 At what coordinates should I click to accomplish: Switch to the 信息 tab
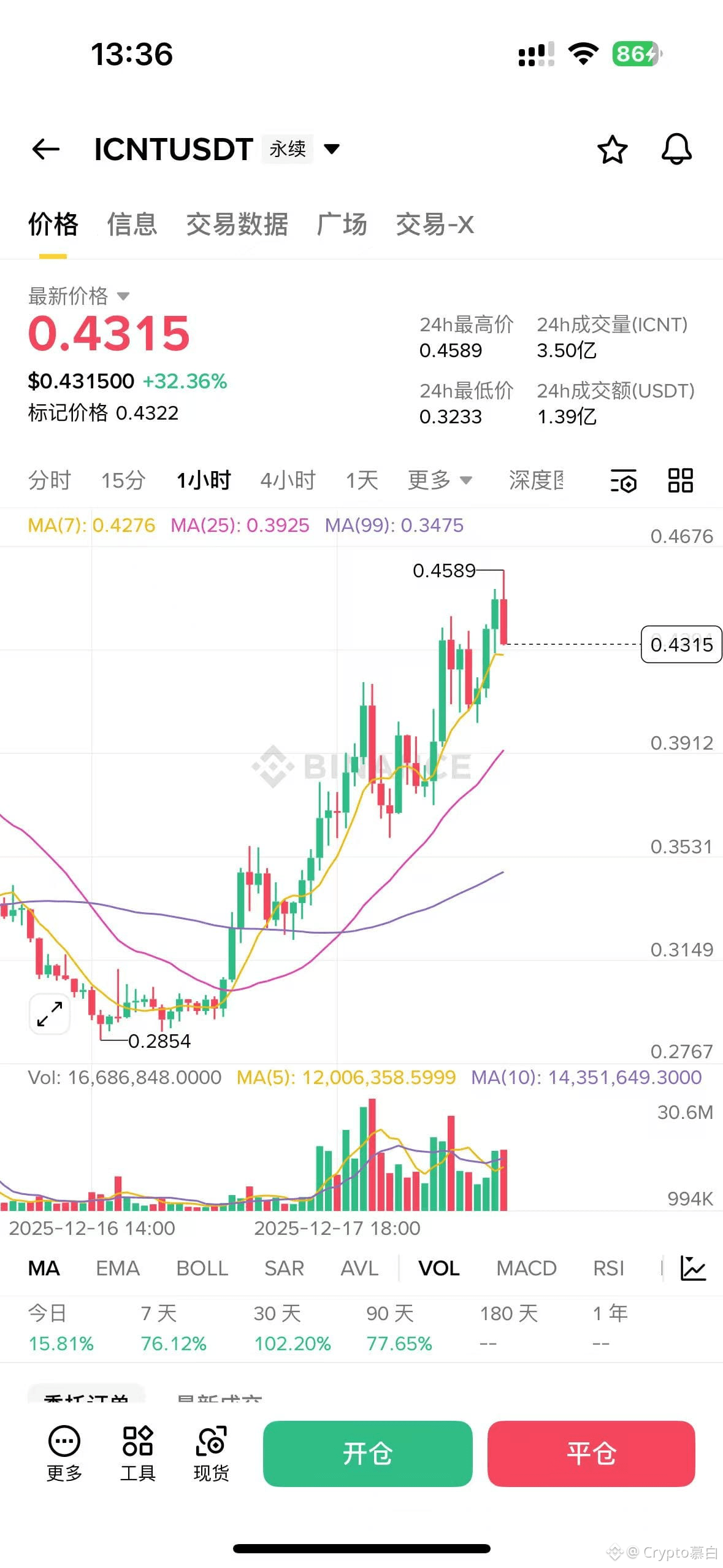coord(132,225)
